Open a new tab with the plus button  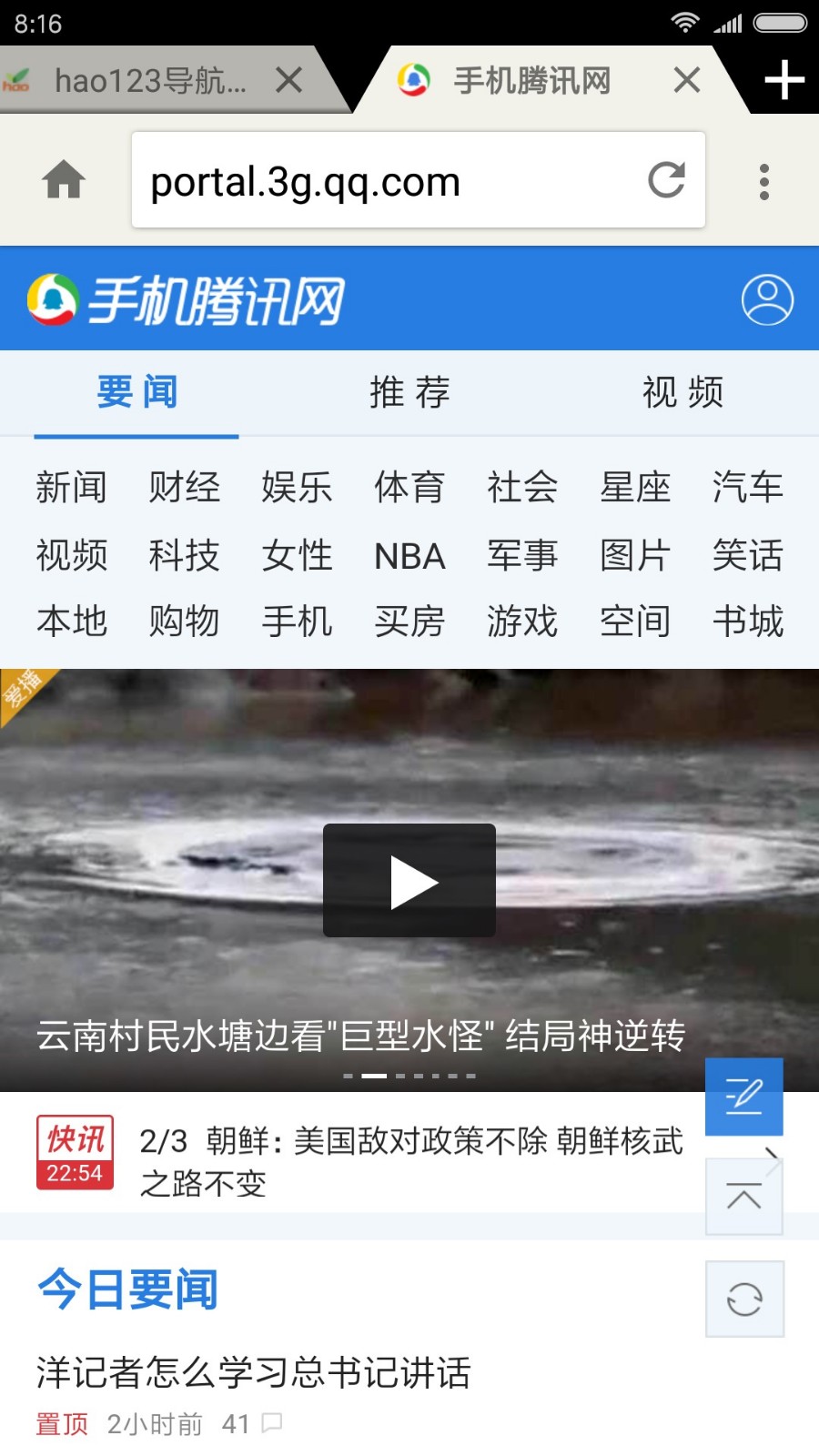[783, 80]
